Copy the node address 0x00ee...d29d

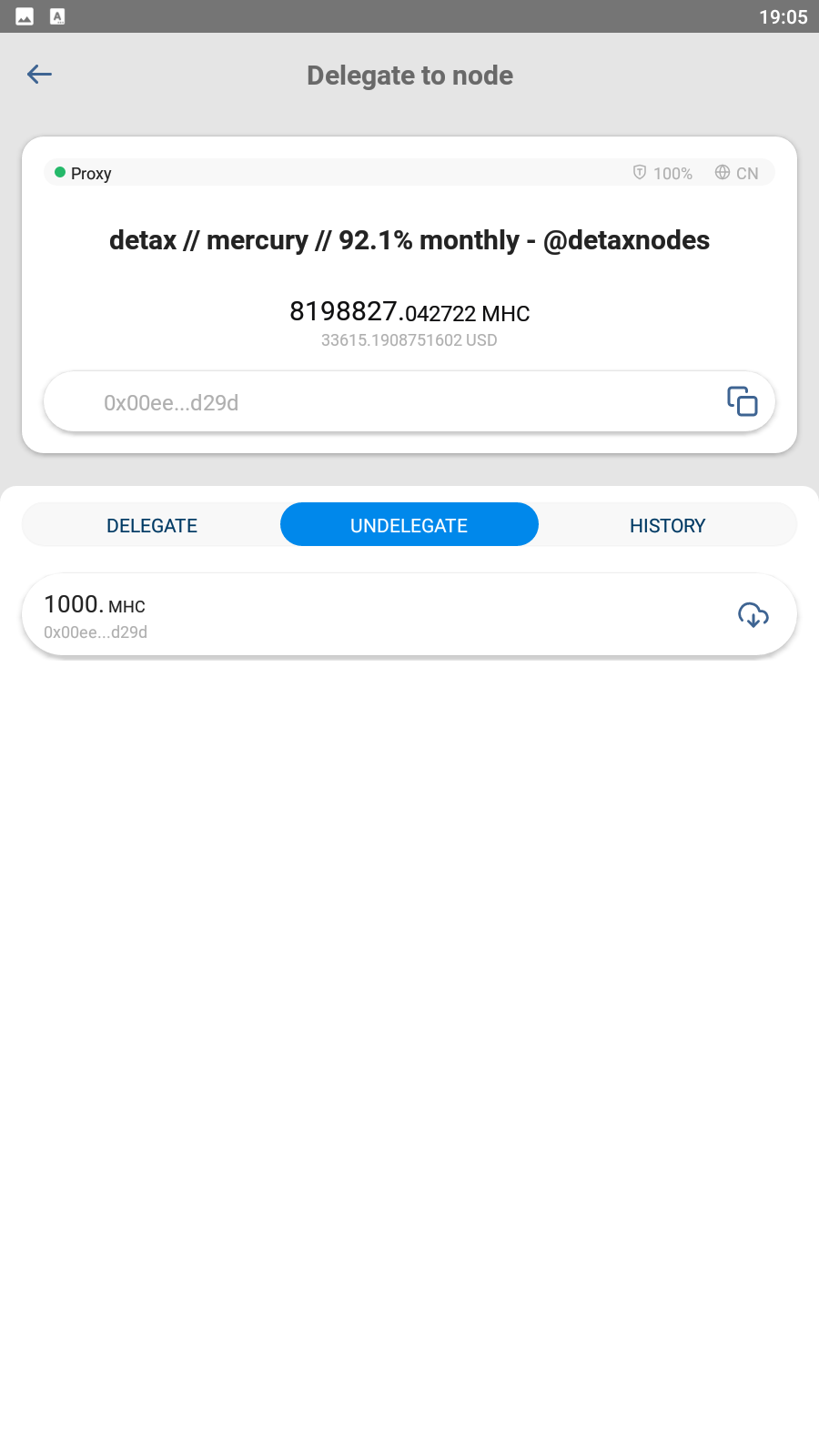[742, 401]
